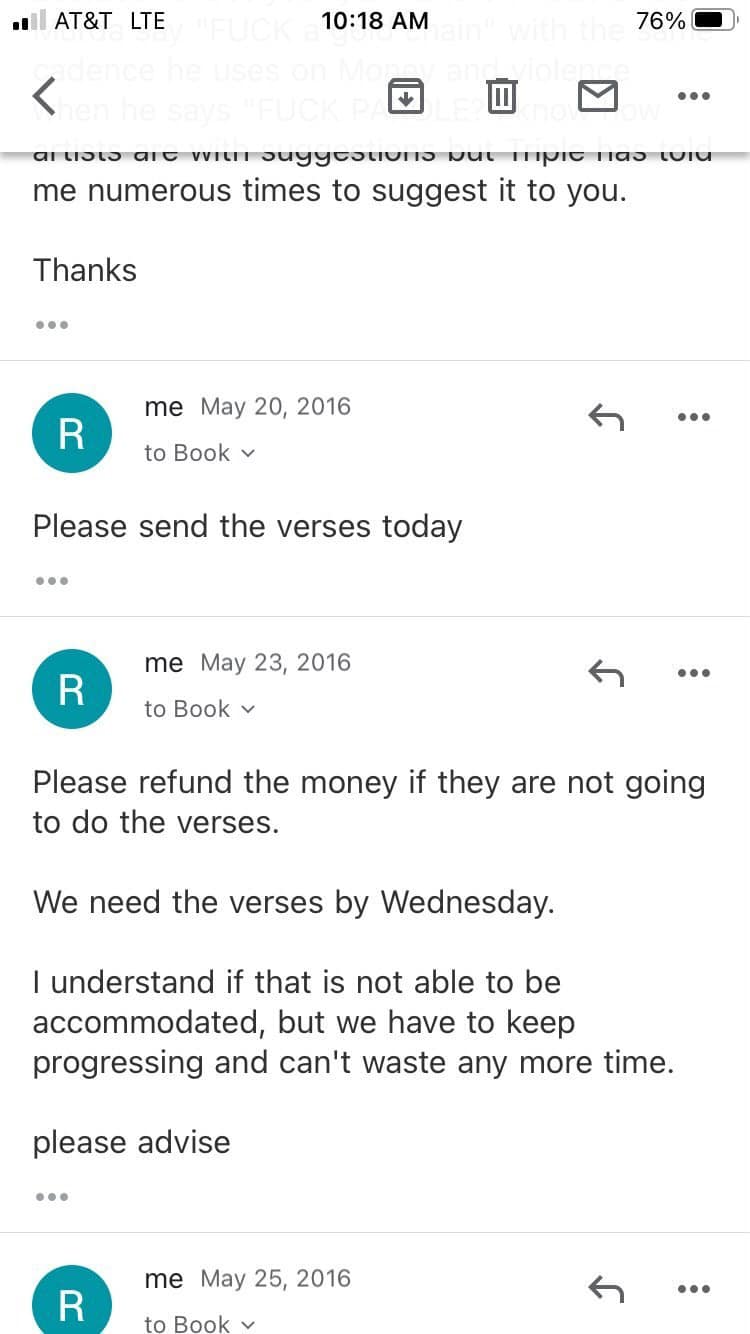This screenshot has width=750, height=1334.
Task: Open the top toolbar overflow menu
Action: coord(693,96)
